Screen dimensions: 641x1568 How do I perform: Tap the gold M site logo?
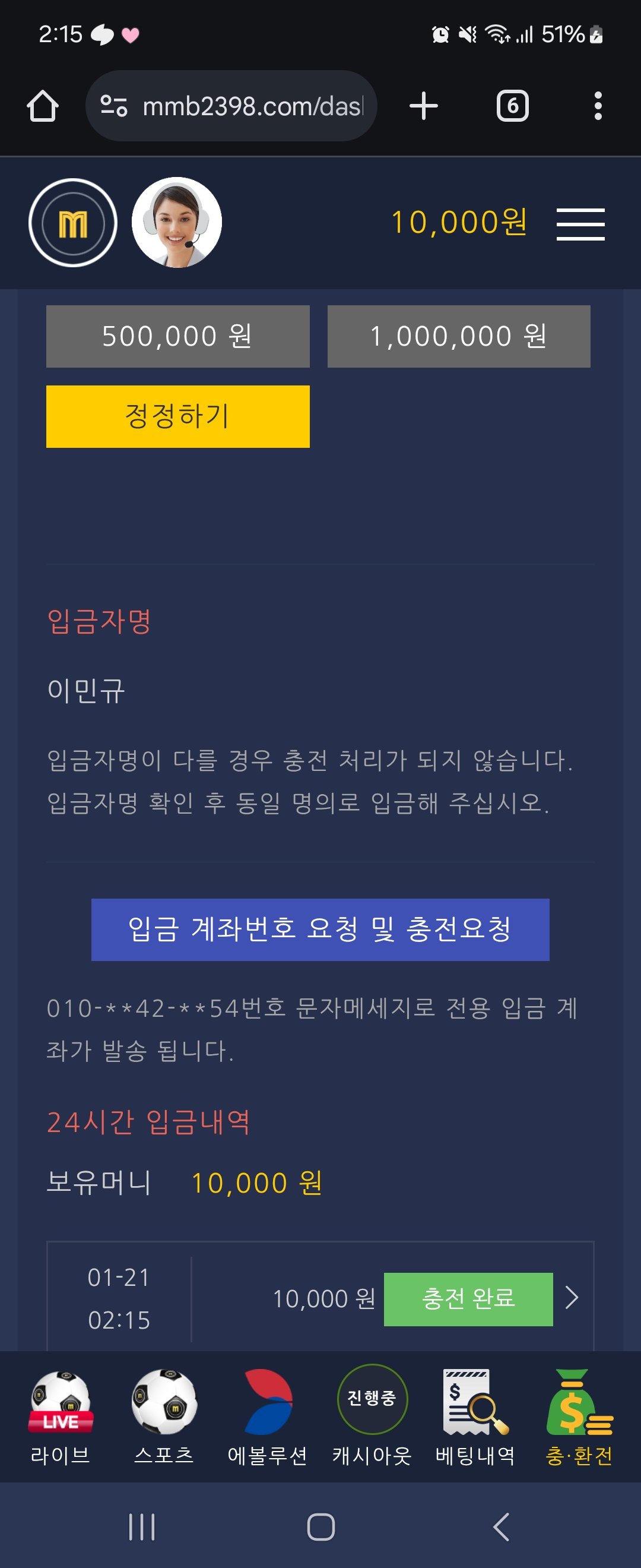click(73, 223)
